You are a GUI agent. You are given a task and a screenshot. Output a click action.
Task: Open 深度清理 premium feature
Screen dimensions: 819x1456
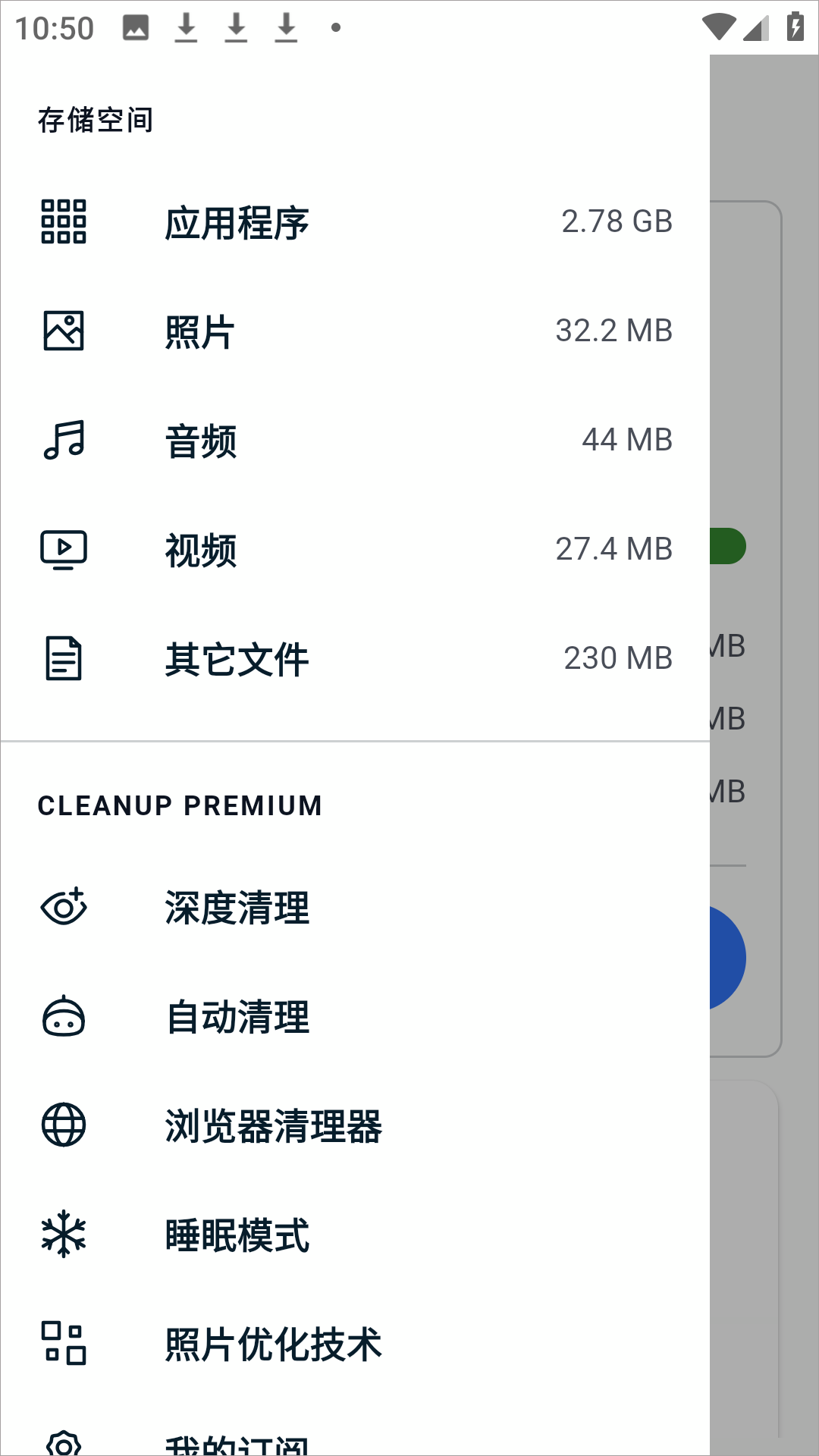pyautogui.click(x=355, y=908)
